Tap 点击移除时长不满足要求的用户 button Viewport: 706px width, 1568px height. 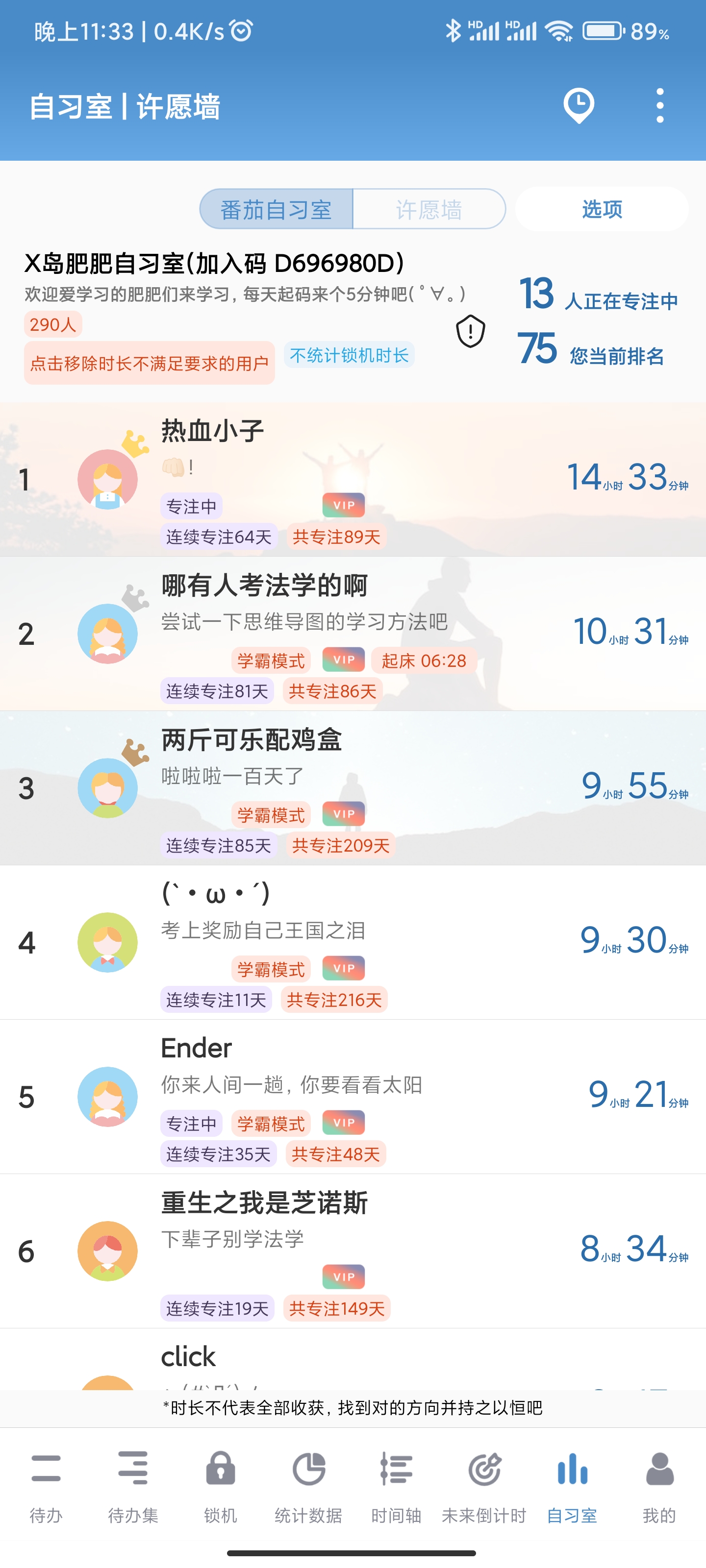pyautogui.click(x=149, y=364)
